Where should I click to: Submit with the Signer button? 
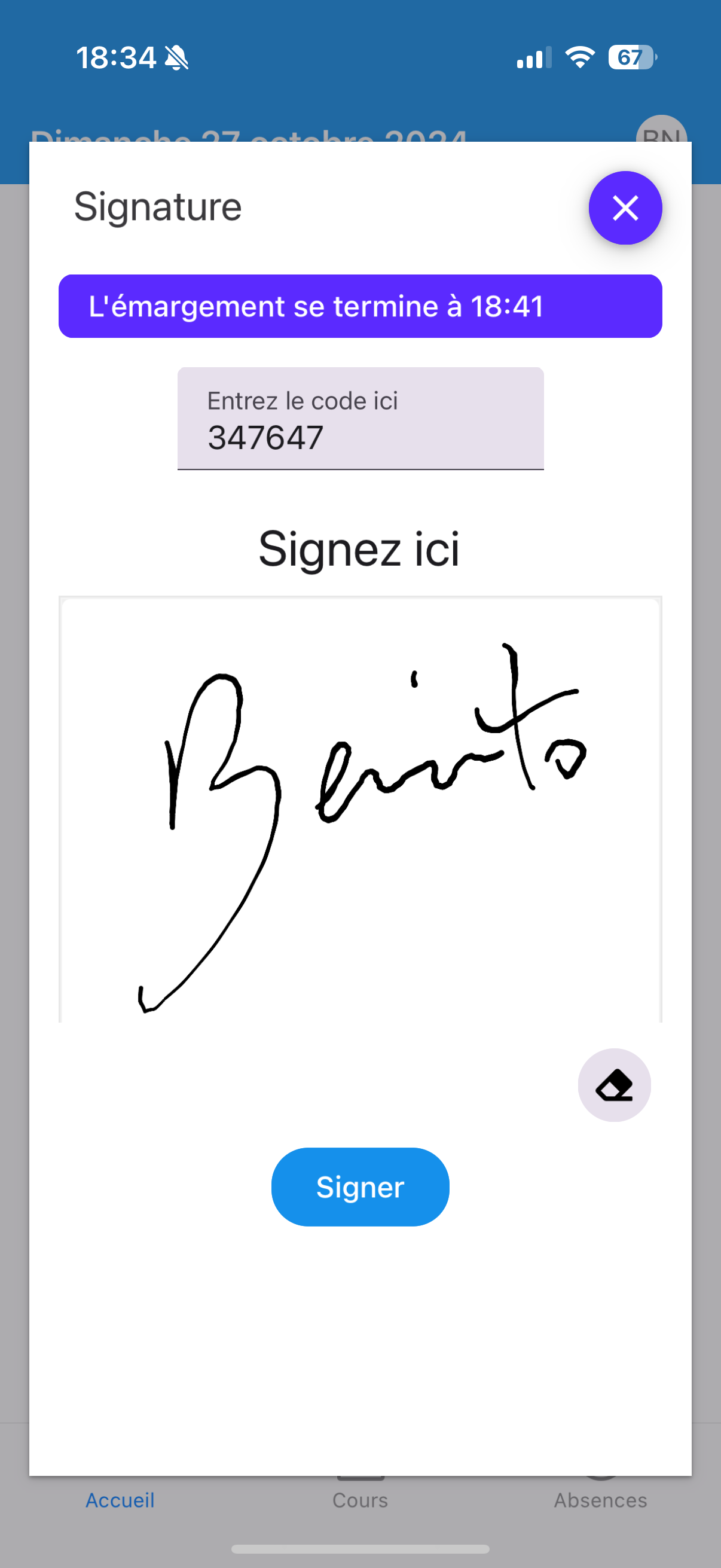(360, 1187)
